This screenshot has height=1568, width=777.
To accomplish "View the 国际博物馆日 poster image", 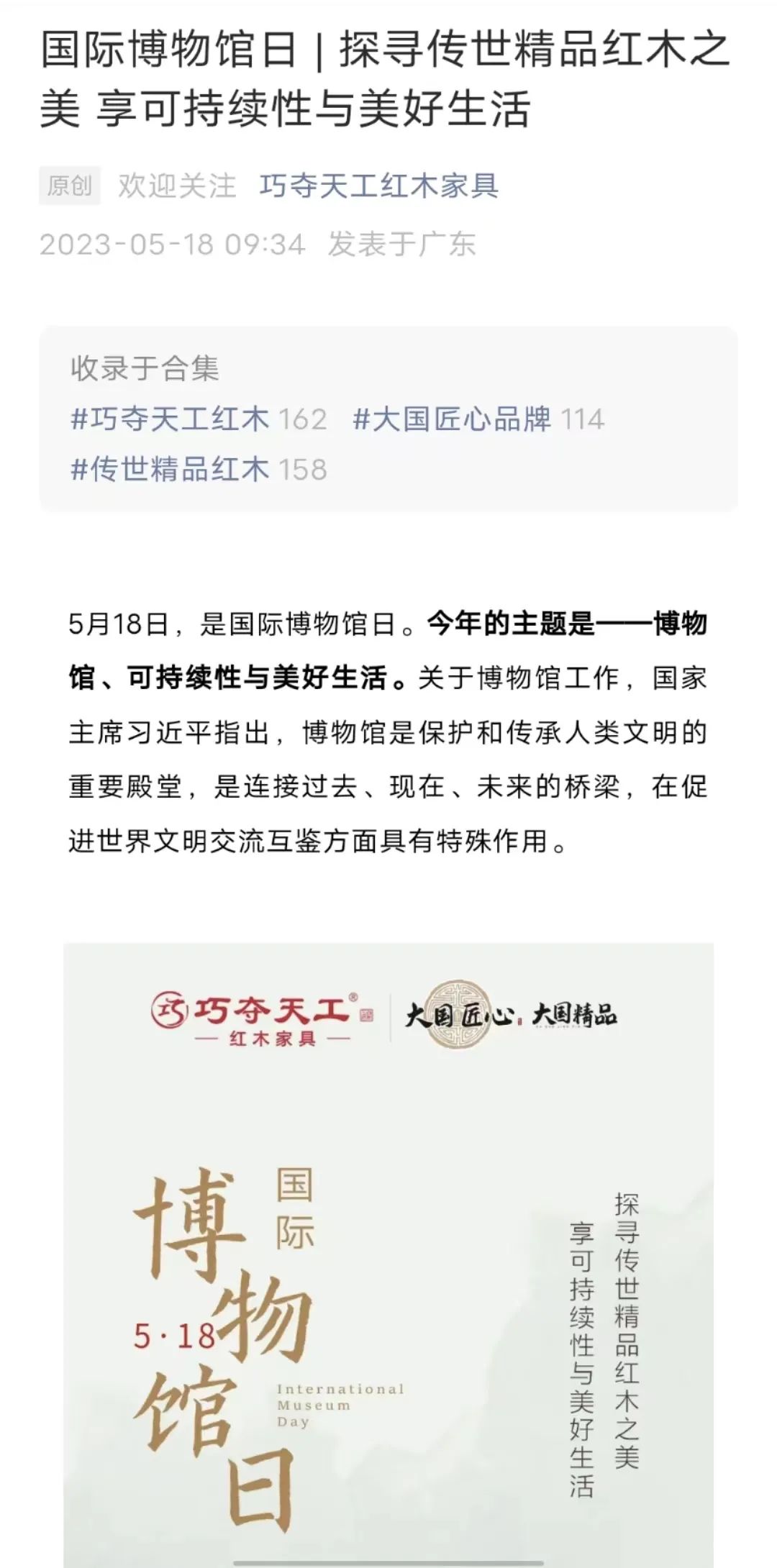I will tap(388, 1252).
